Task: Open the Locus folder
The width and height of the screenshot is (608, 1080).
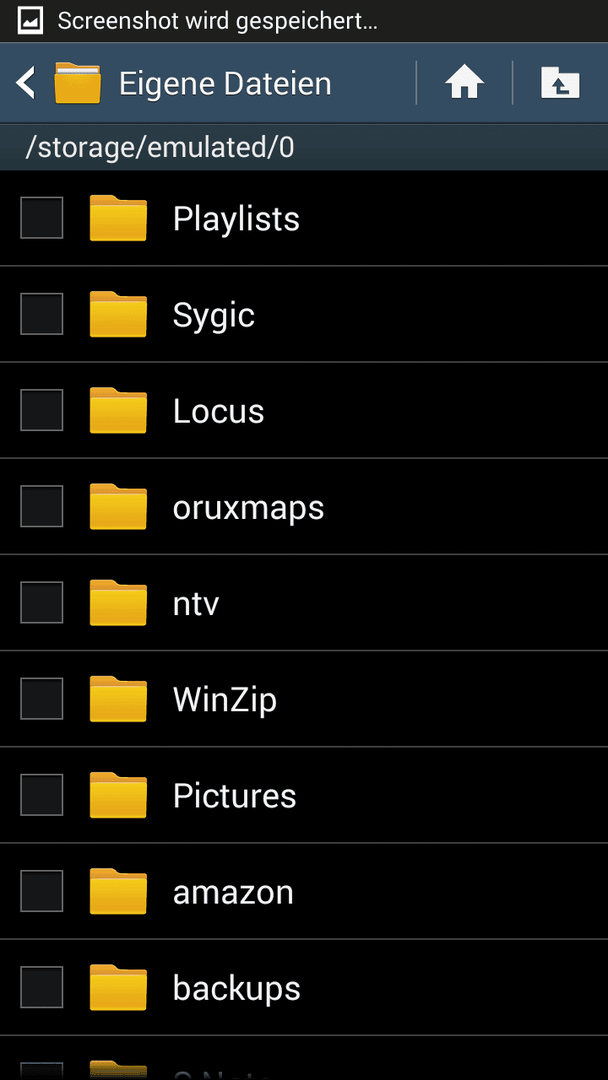Action: [x=304, y=411]
